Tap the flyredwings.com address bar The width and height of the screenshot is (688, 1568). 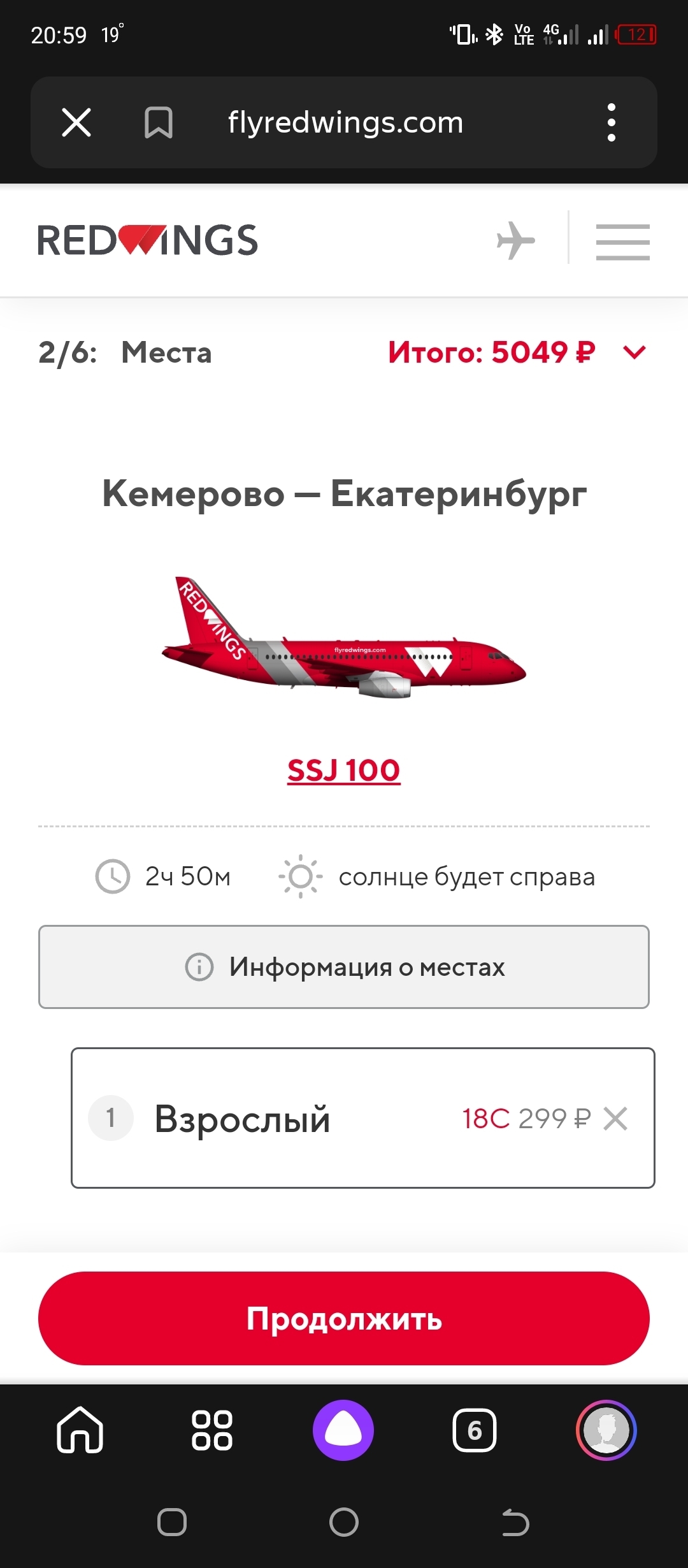(345, 122)
